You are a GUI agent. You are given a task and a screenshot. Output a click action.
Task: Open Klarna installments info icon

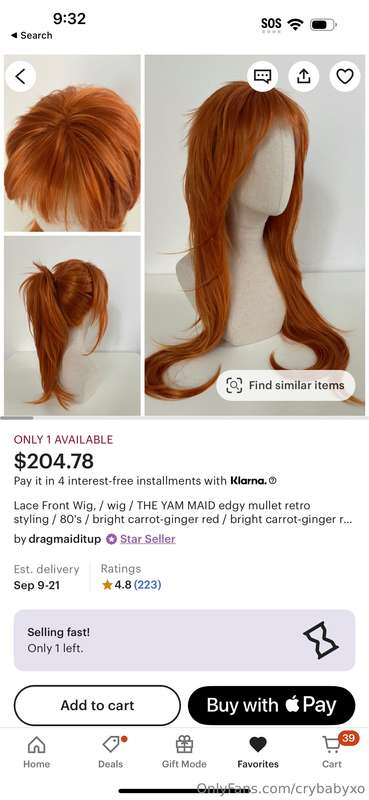pyautogui.click(x=273, y=481)
